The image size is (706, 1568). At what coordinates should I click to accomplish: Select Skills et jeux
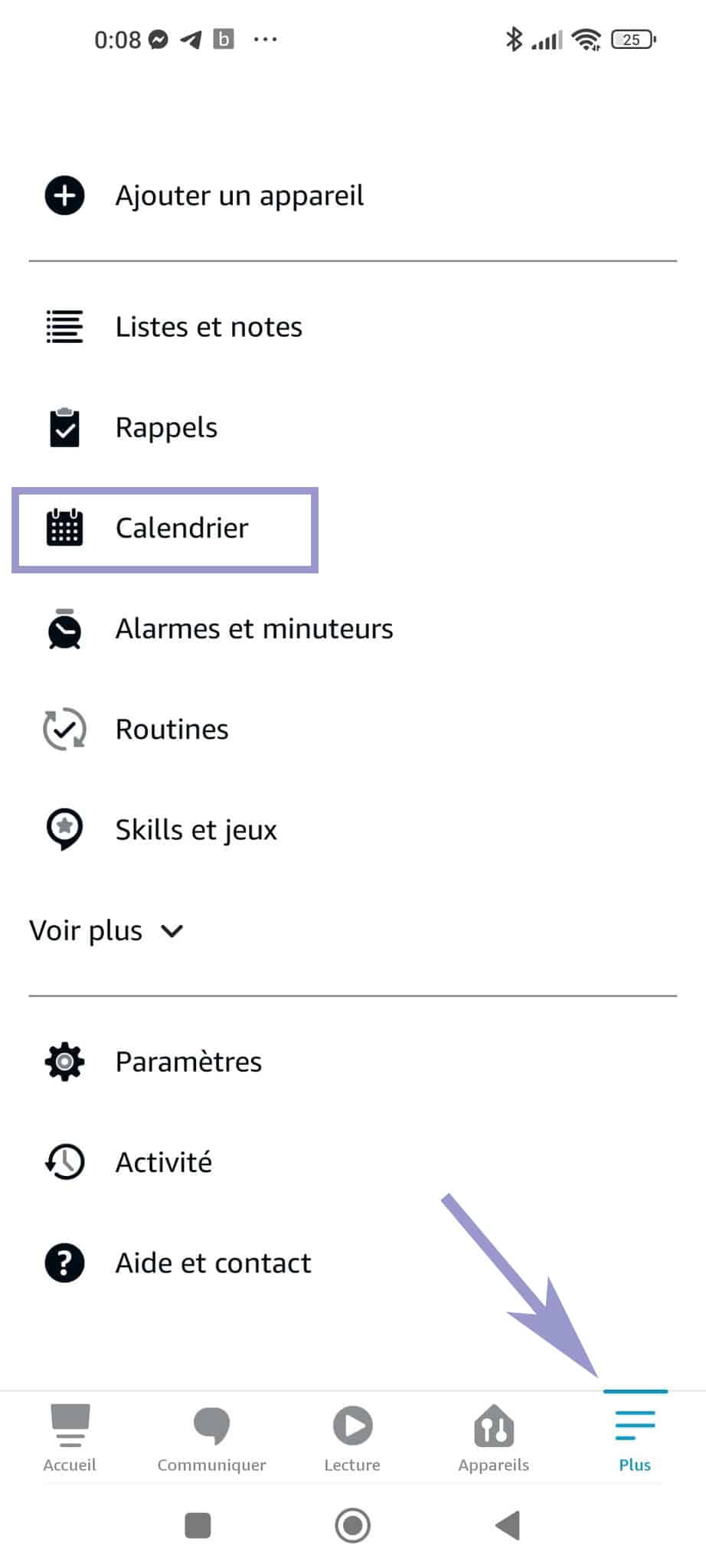coord(352,830)
